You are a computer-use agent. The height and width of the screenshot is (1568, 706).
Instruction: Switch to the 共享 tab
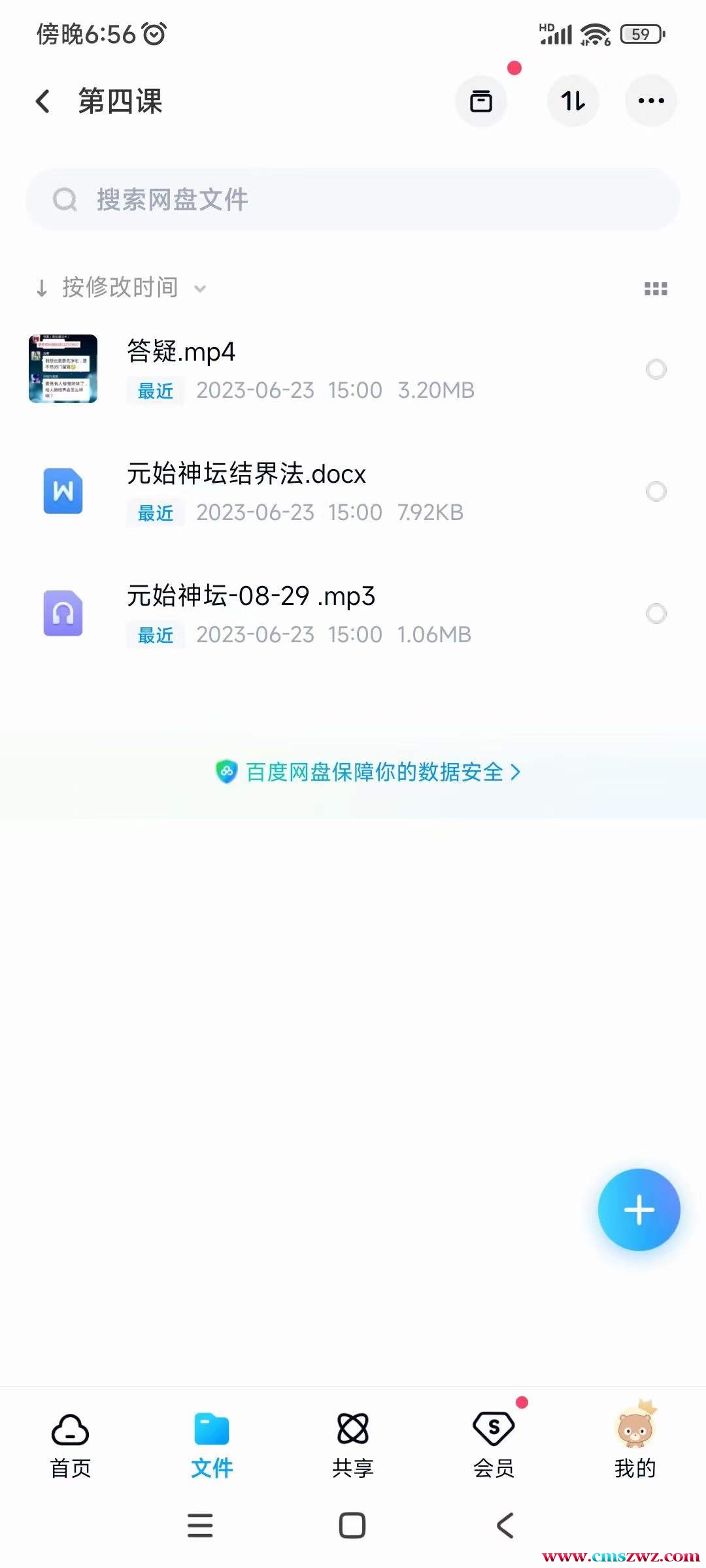[353, 1444]
